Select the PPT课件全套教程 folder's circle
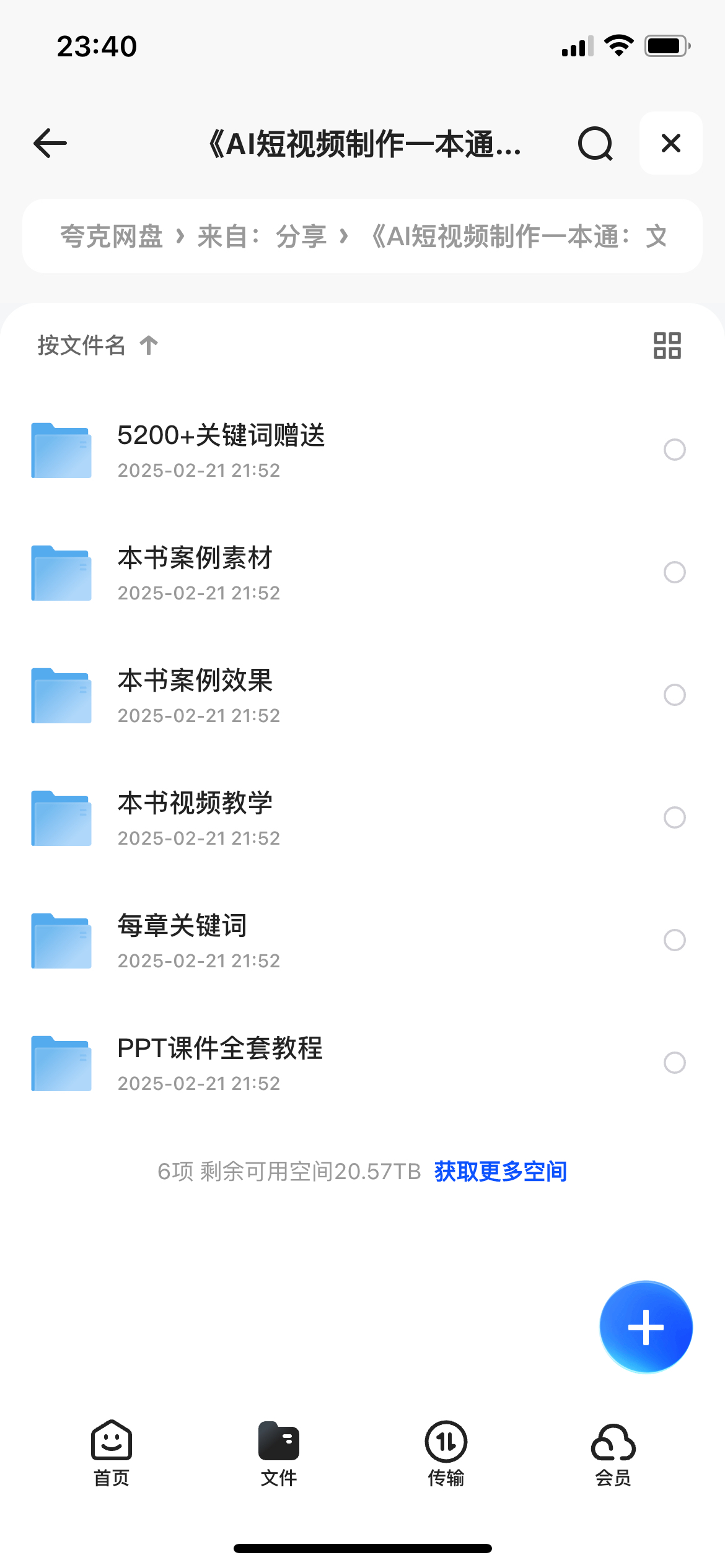The height and width of the screenshot is (1568, 725). [675, 1063]
